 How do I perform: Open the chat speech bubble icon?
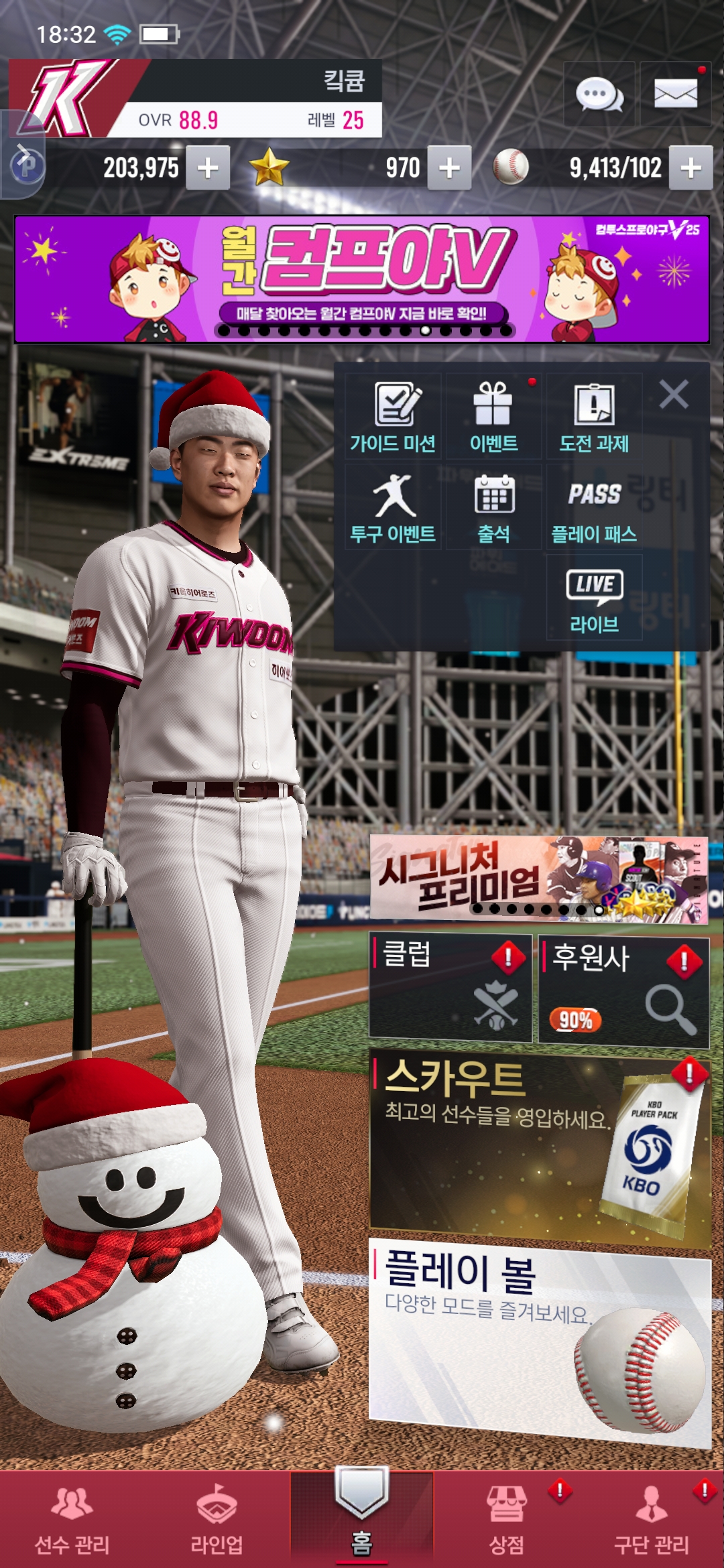pyautogui.click(x=599, y=94)
